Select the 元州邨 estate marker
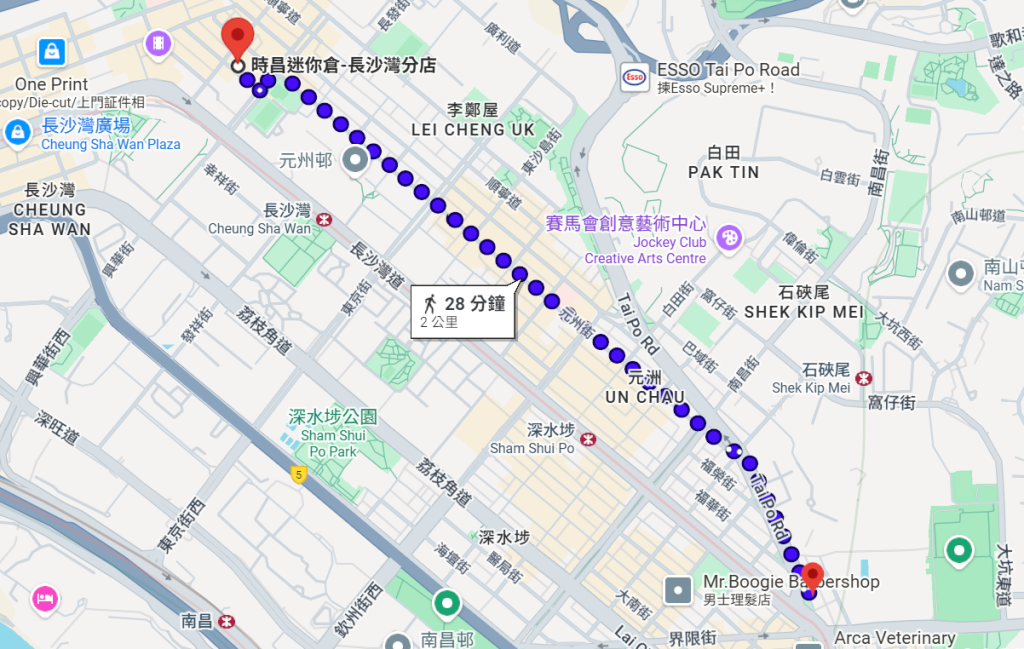This screenshot has height=649, width=1024. [357, 159]
